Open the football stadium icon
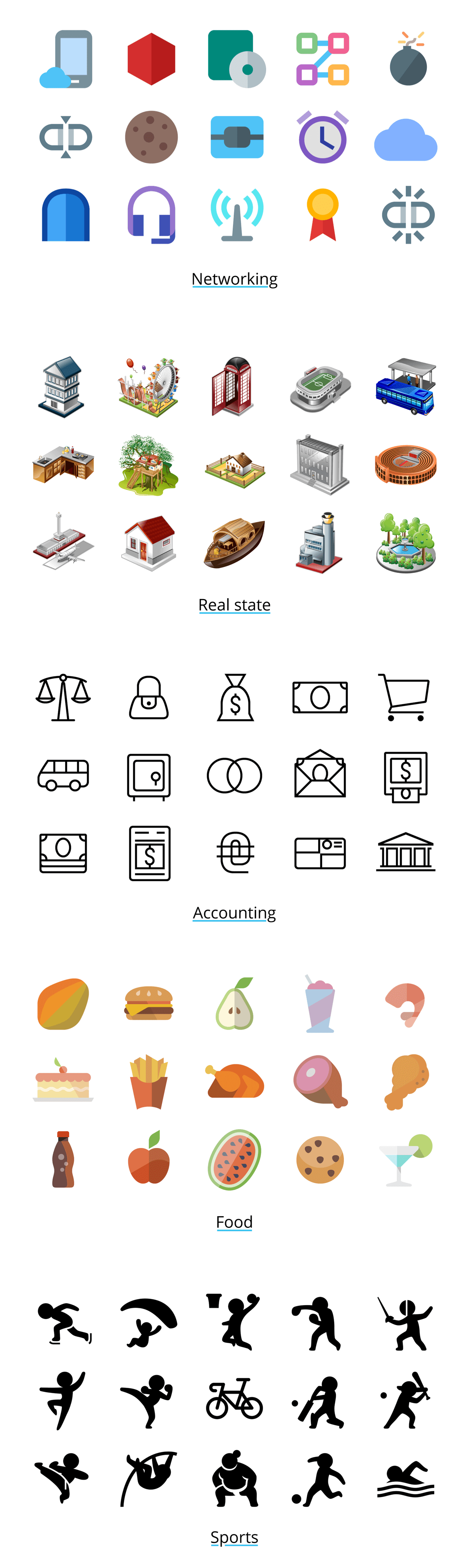Screen dimensions: 469x1568 320,388
